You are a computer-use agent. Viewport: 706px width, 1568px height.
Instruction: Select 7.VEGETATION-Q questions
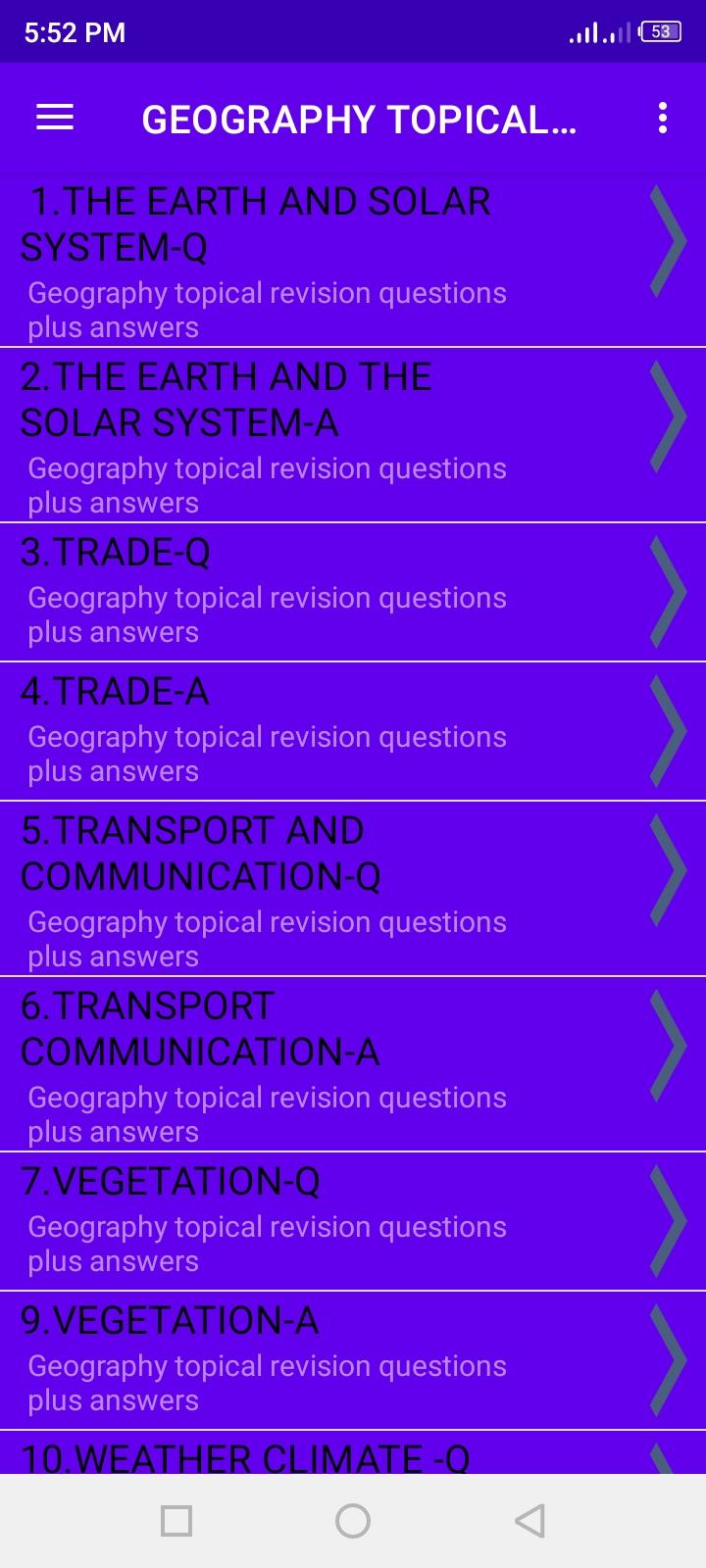(x=353, y=1221)
